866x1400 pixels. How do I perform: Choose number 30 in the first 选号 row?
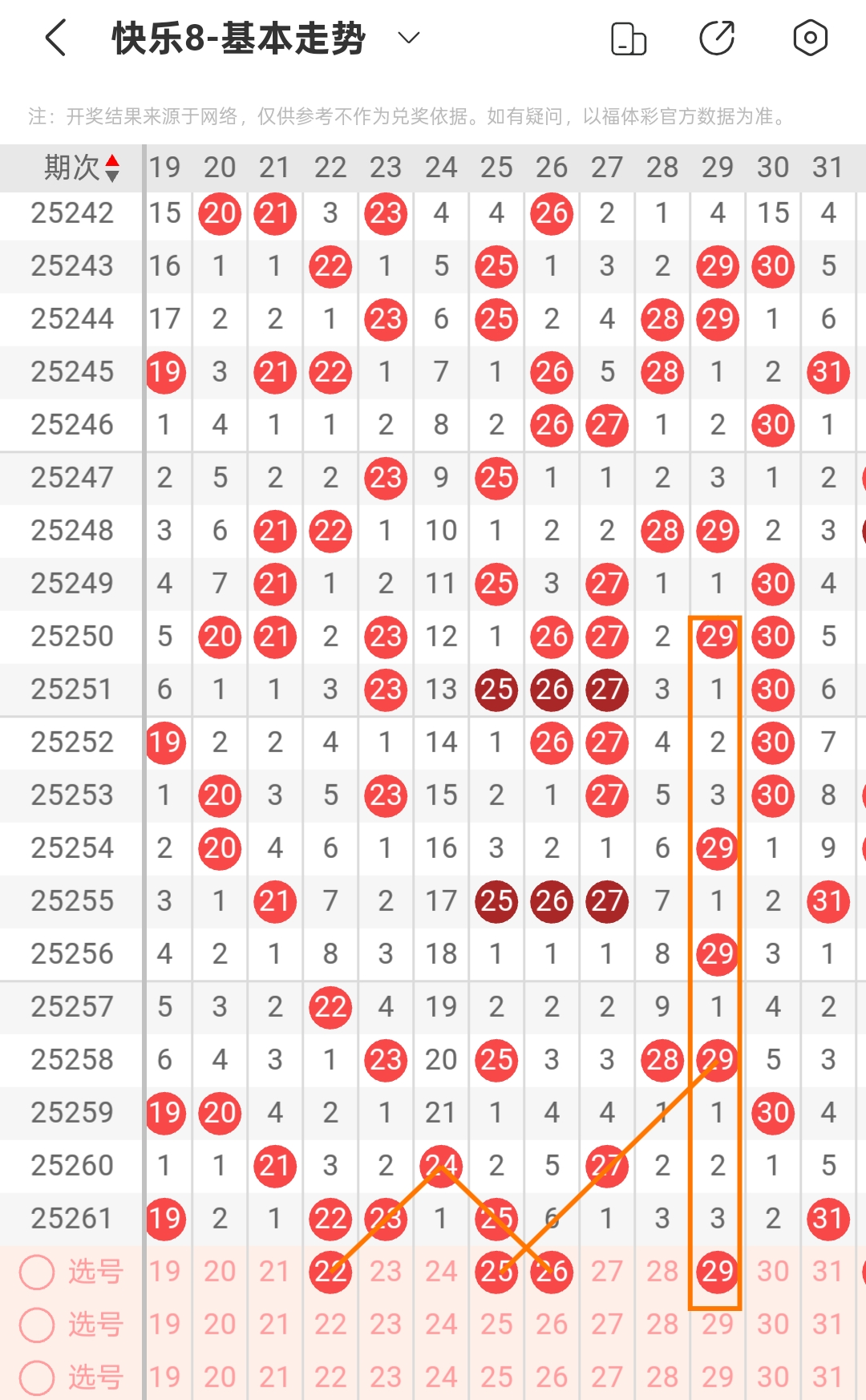coord(773,1271)
